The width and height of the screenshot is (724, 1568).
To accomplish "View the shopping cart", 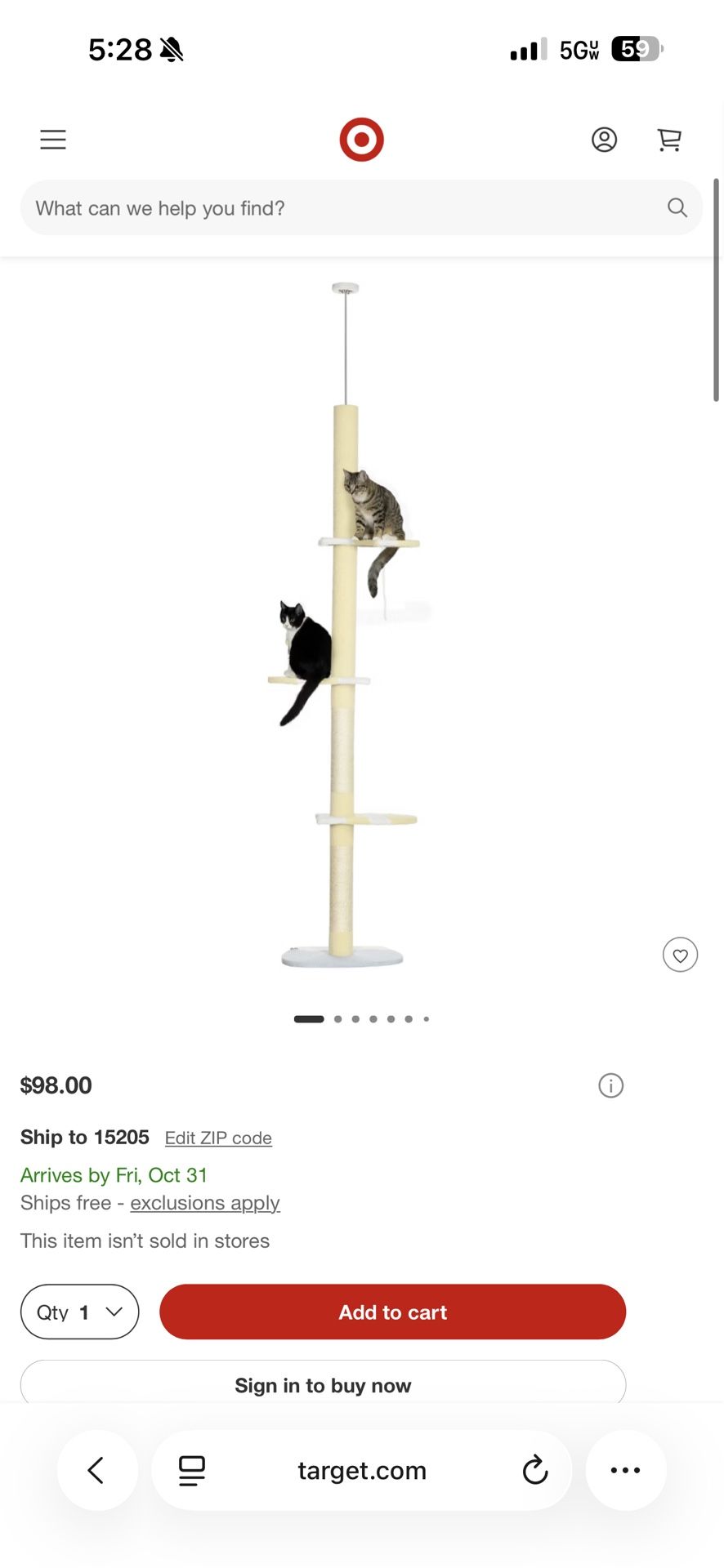I will (669, 140).
